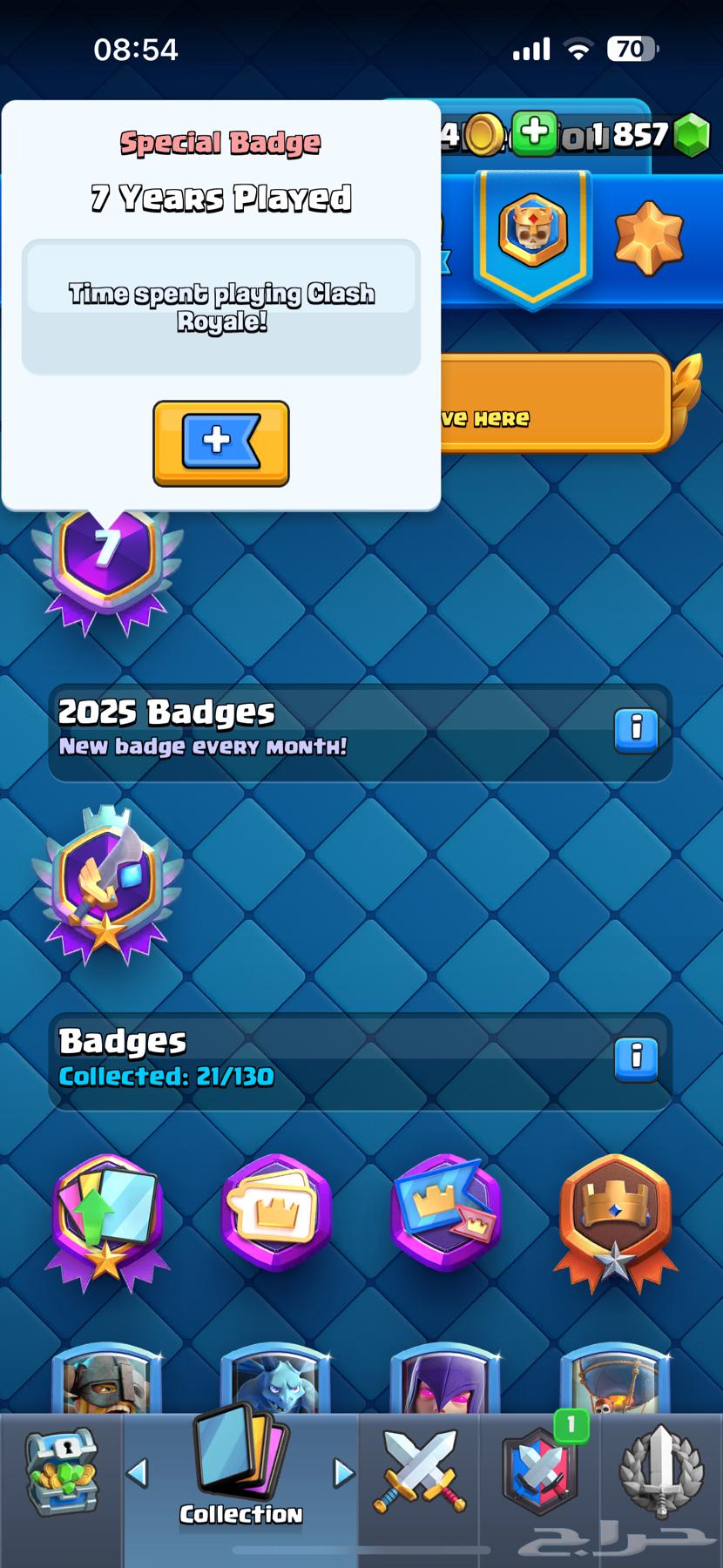Select the crown chat bubble badge

pyautogui.click(x=275, y=1211)
